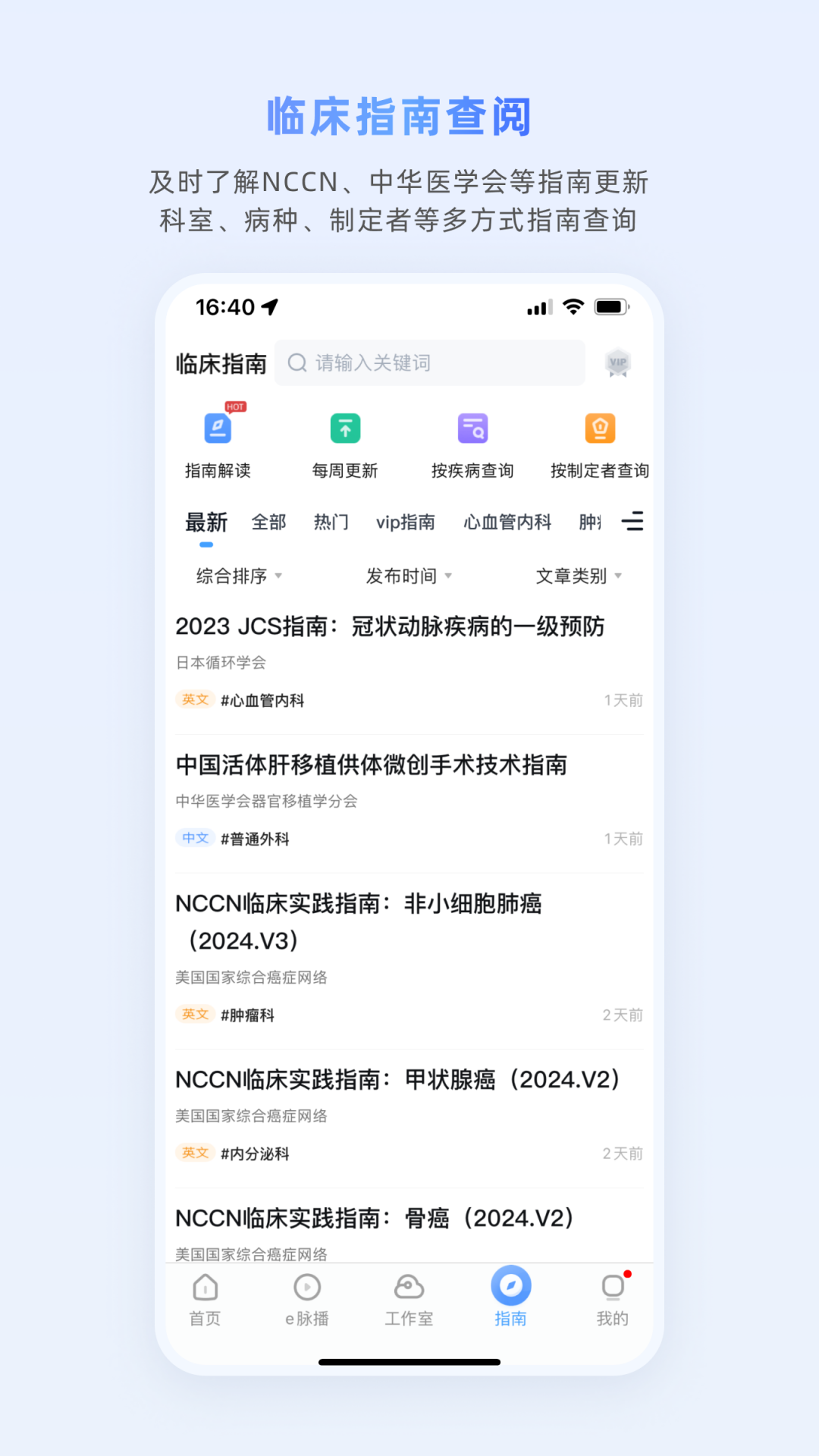
Task: Open the NCCN thyroid cancer guideline
Action: [x=397, y=1079]
